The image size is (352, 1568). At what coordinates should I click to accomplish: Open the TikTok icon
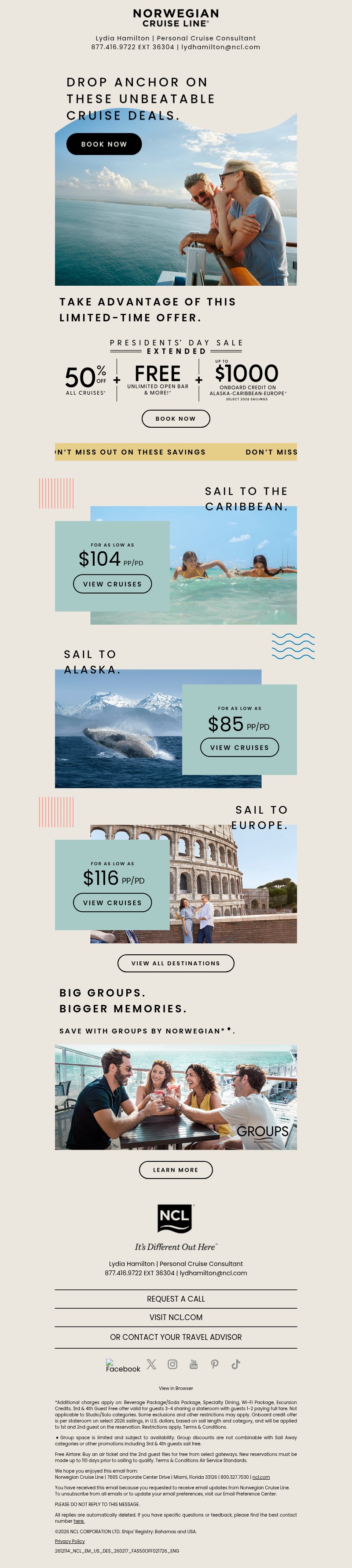tap(236, 1365)
